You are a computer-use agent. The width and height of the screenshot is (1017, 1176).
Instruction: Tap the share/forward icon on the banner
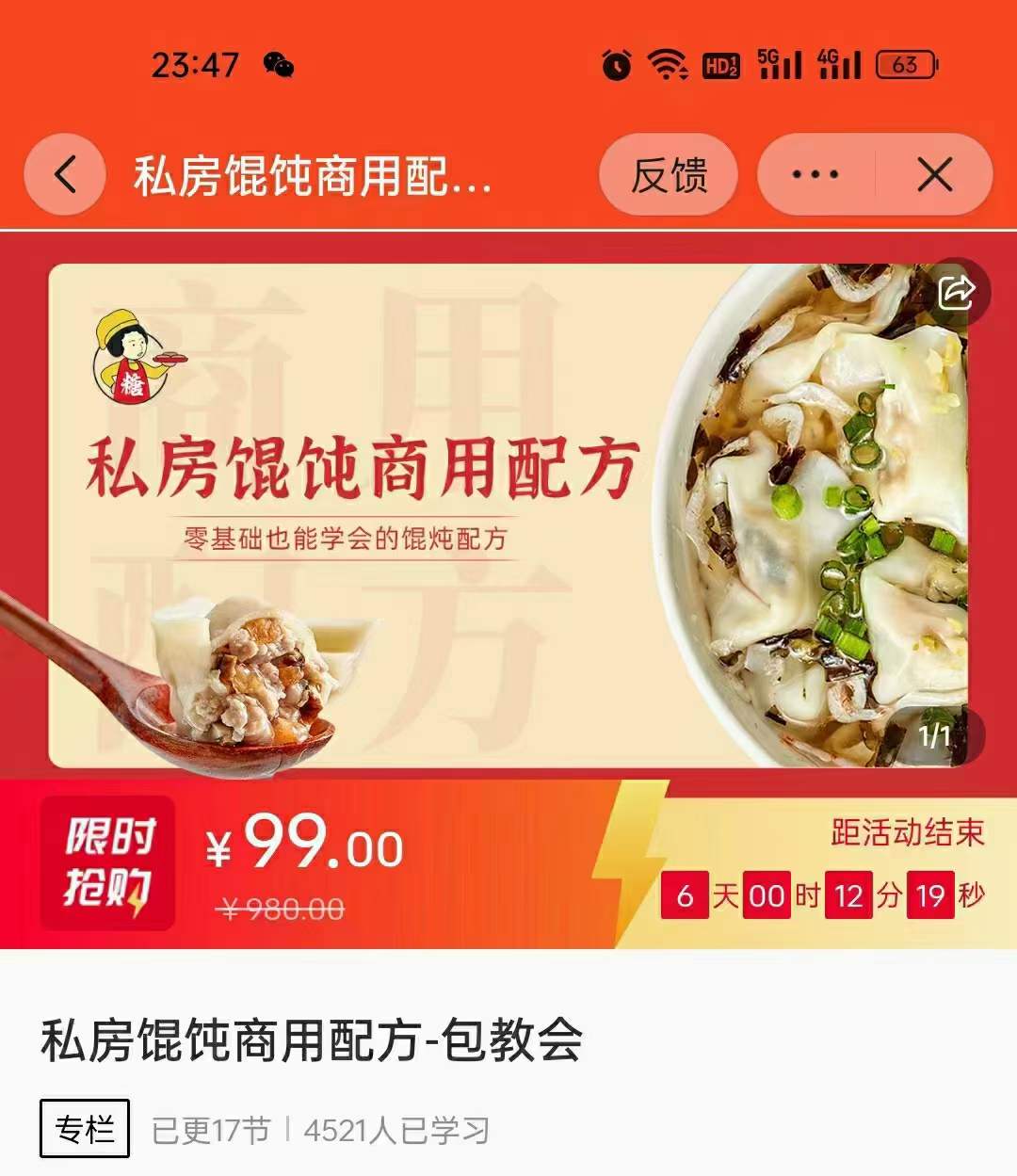[957, 293]
